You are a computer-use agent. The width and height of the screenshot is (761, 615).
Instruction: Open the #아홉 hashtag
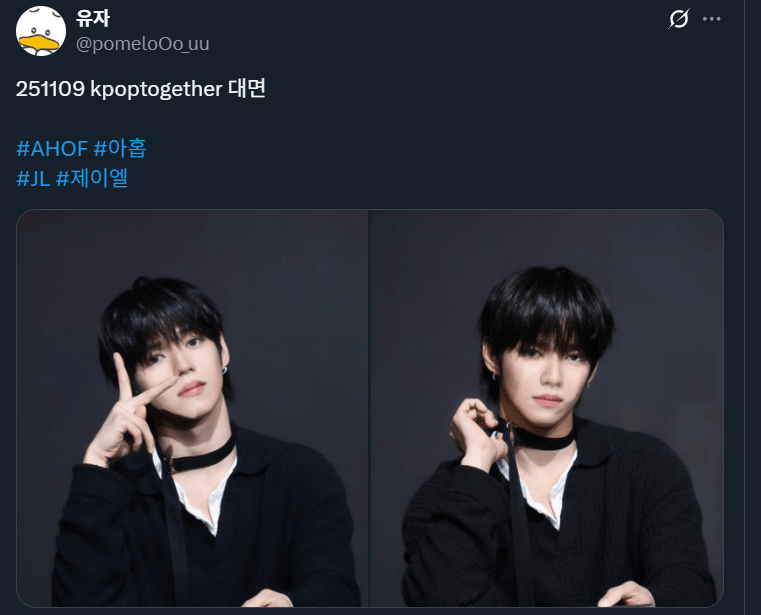[x=120, y=149]
